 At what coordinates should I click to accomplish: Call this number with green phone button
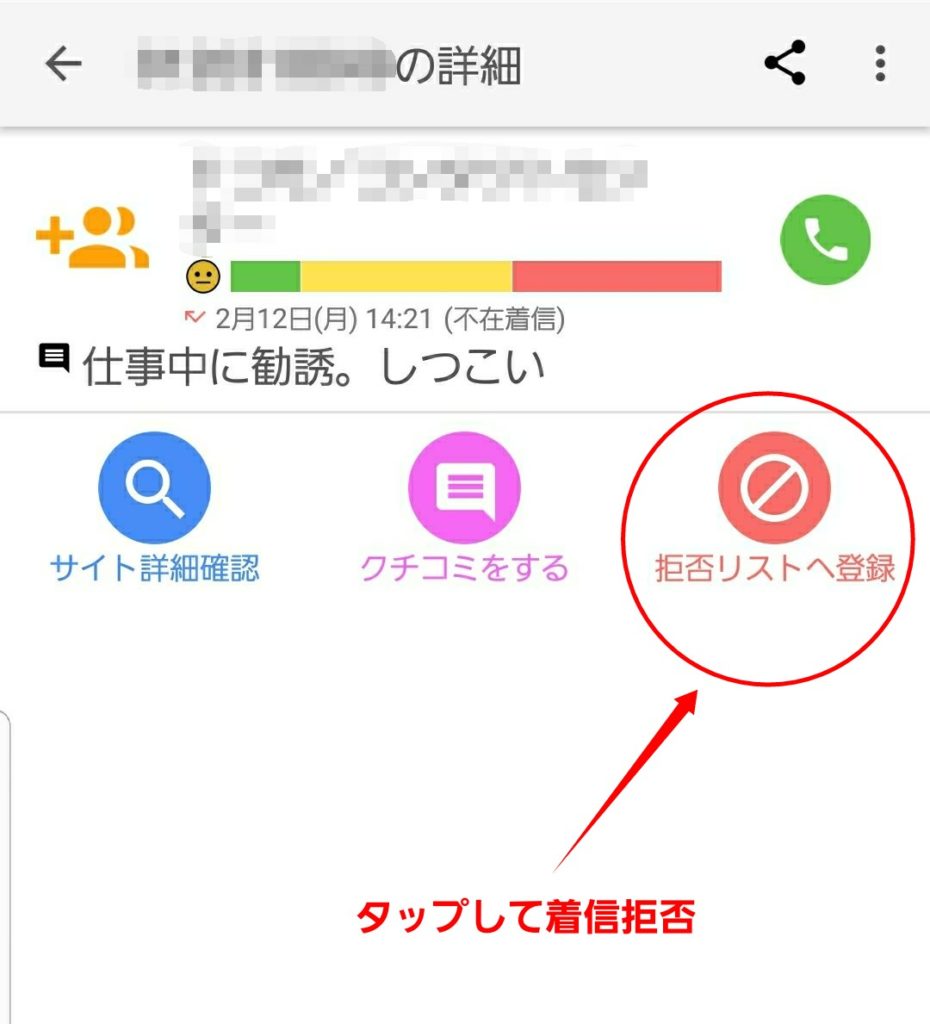(x=825, y=240)
